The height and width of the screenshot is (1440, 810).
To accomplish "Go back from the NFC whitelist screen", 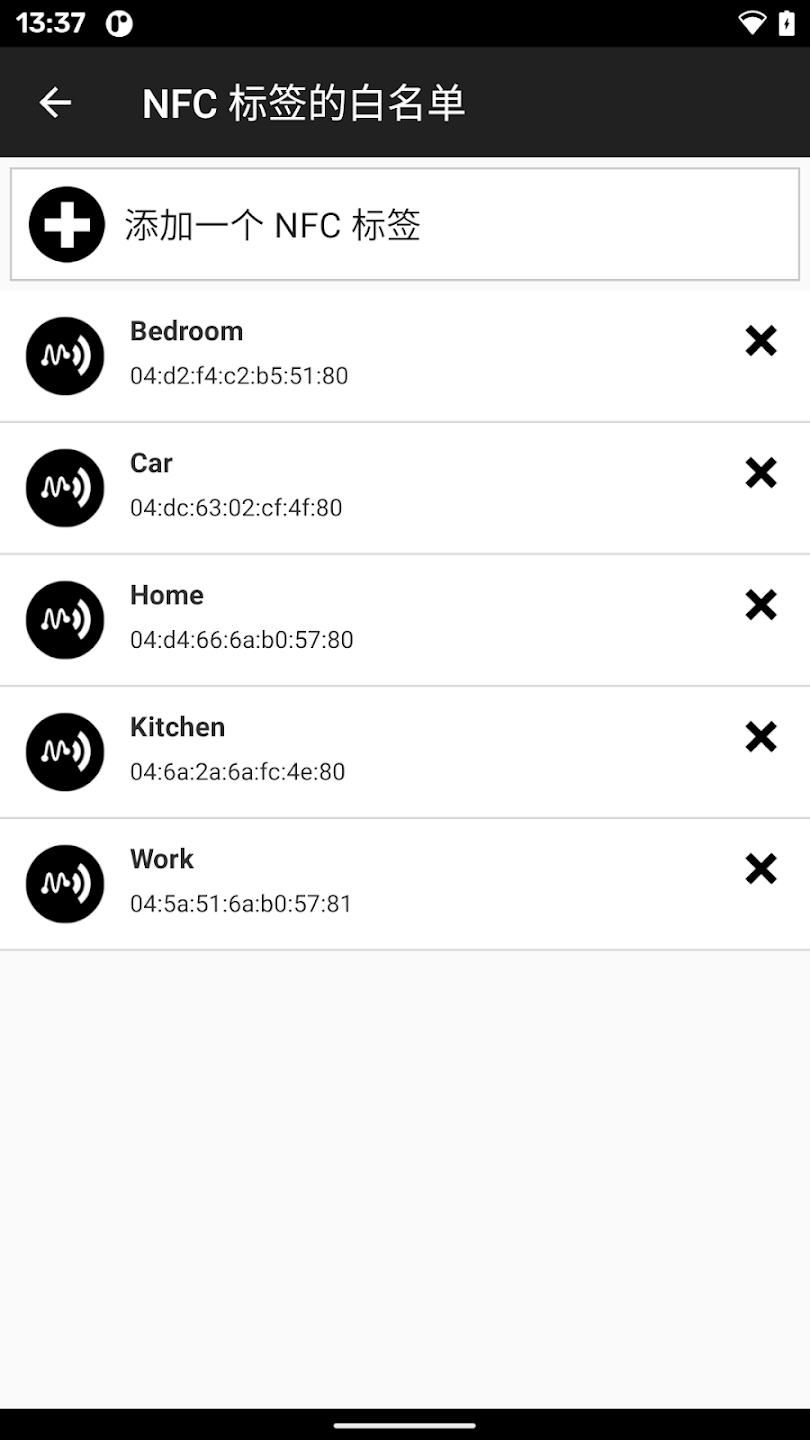I will tap(55, 102).
